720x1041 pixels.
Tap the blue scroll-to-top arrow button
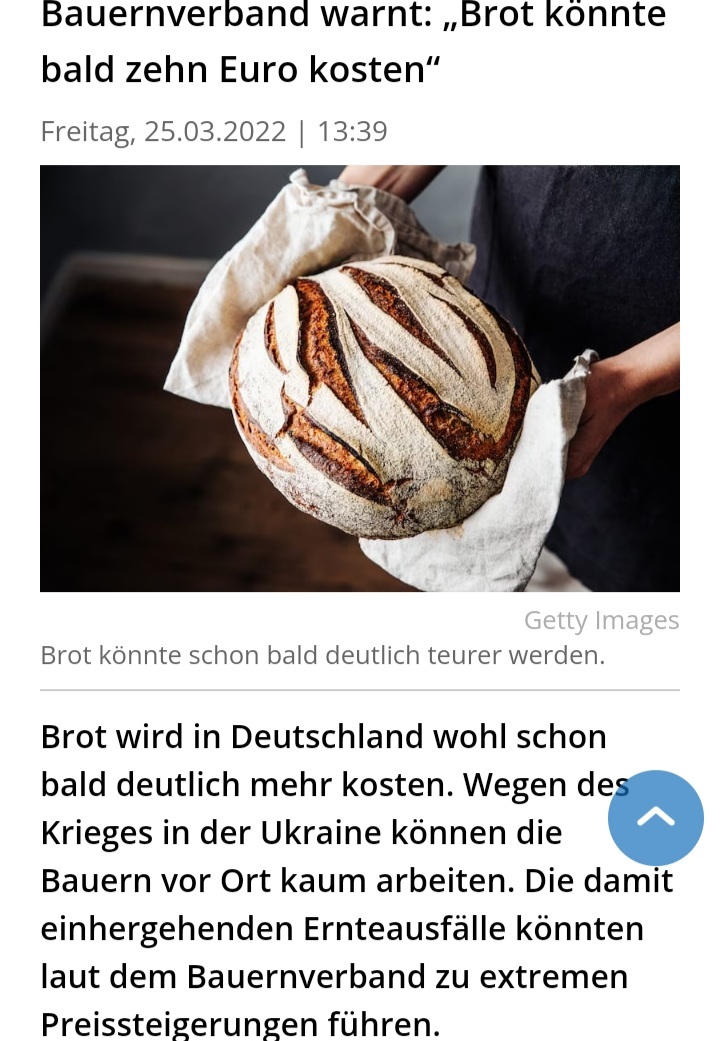[656, 817]
